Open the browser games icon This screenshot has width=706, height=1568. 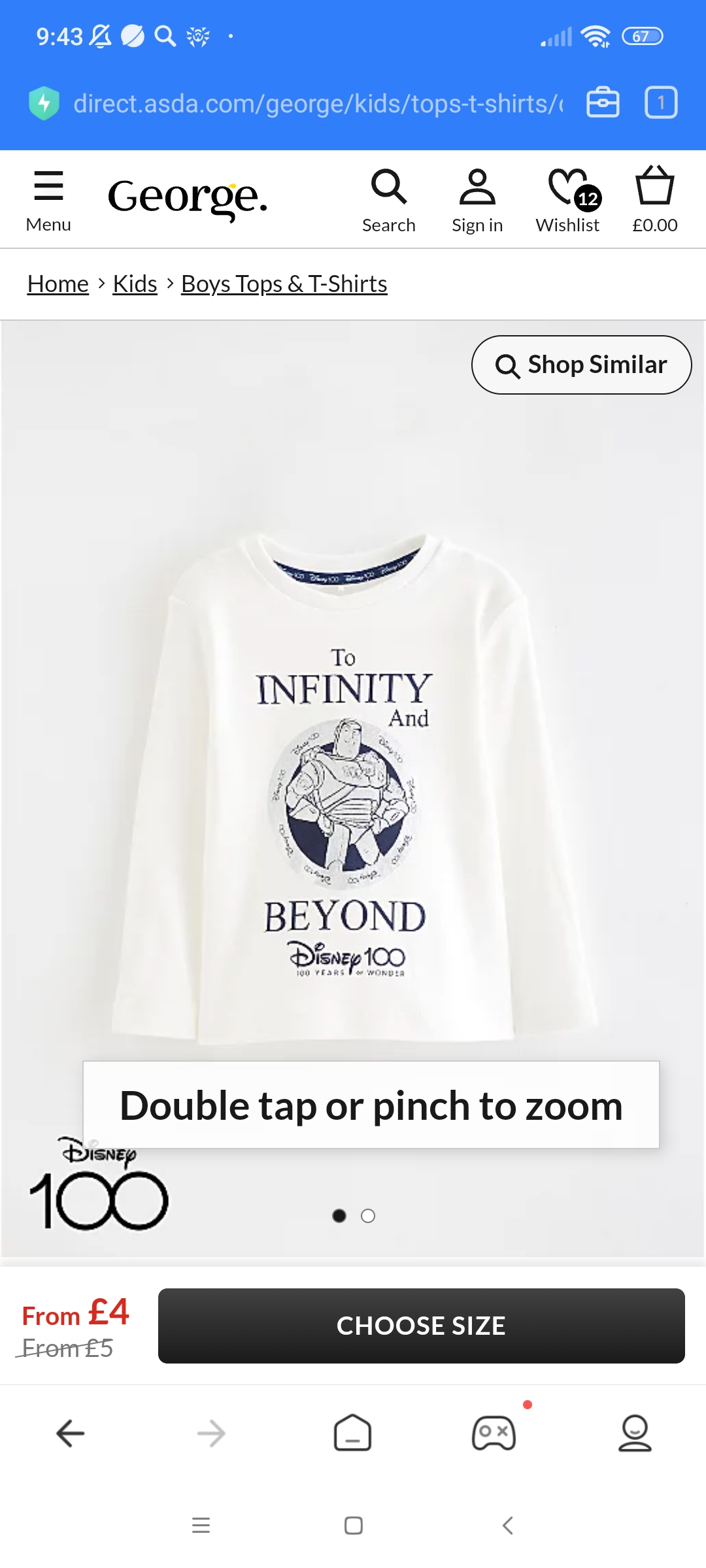[494, 1433]
